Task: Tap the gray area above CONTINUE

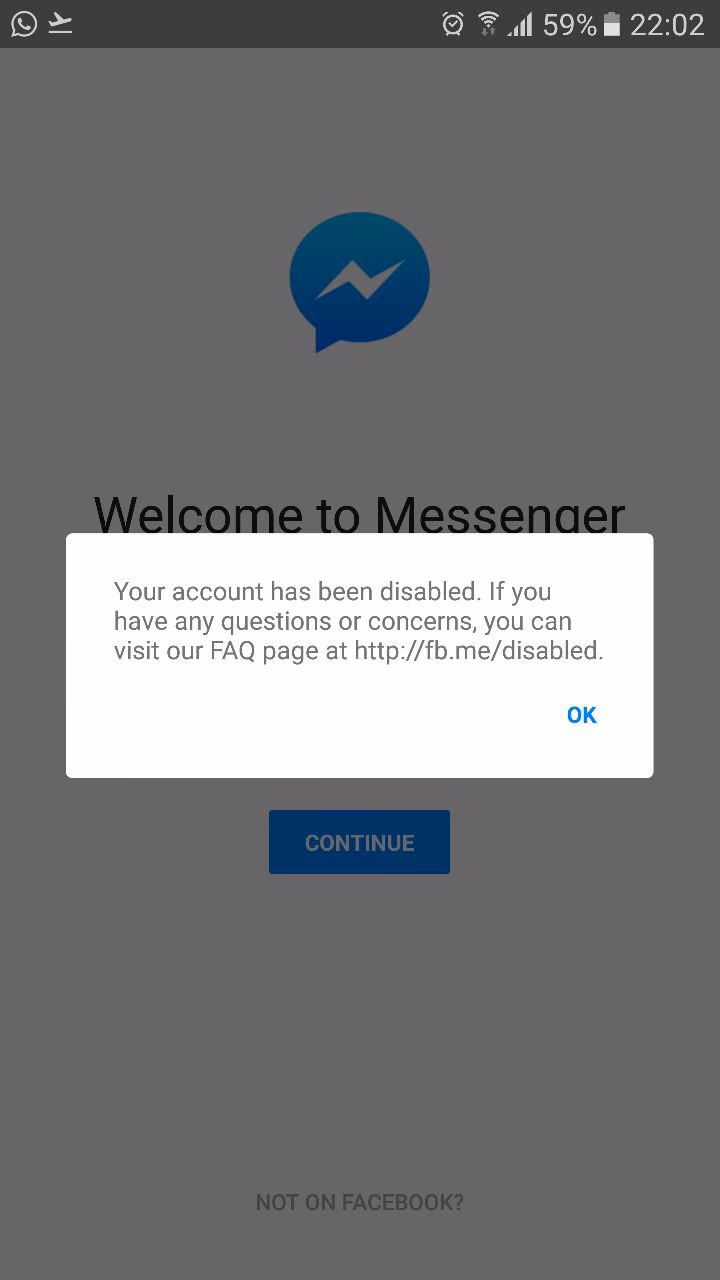Action: tap(360, 795)
